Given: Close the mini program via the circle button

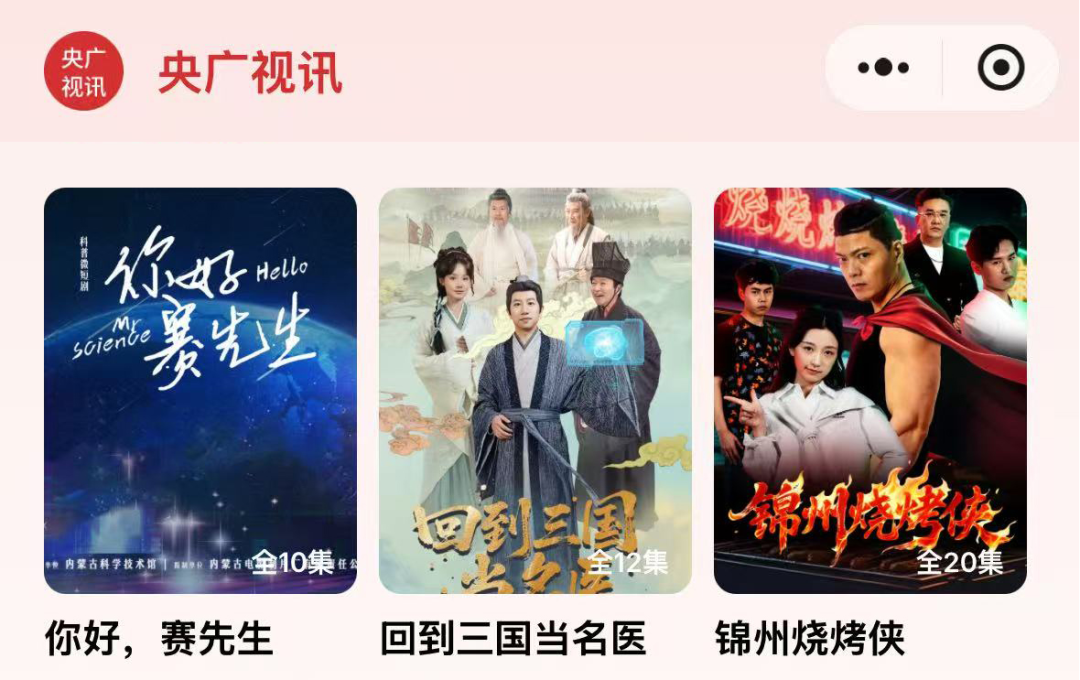Looking at the screenshot, I should [x=1000, y=68].
